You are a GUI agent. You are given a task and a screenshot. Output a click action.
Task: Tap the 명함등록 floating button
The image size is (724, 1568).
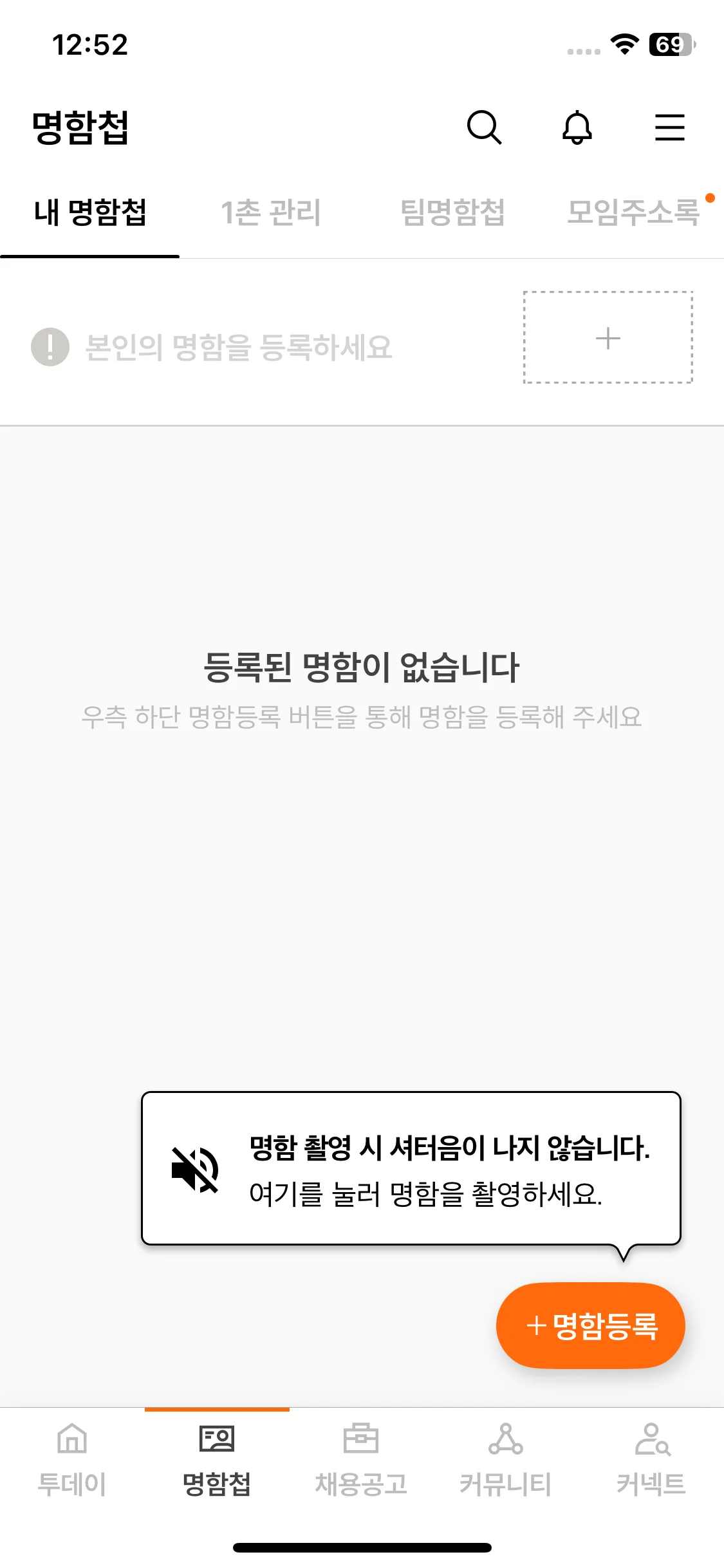[x=590, y=1325]
